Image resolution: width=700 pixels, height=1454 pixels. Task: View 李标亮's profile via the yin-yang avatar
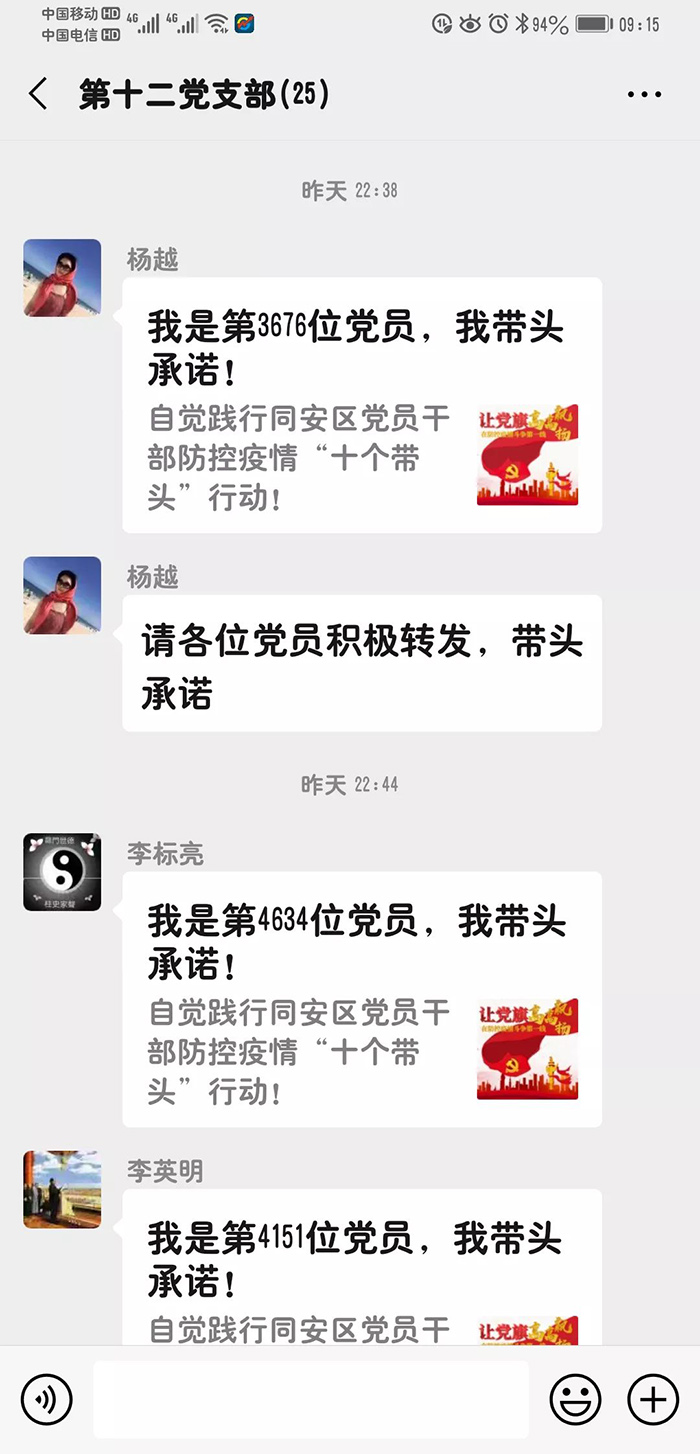click(62, 872)
